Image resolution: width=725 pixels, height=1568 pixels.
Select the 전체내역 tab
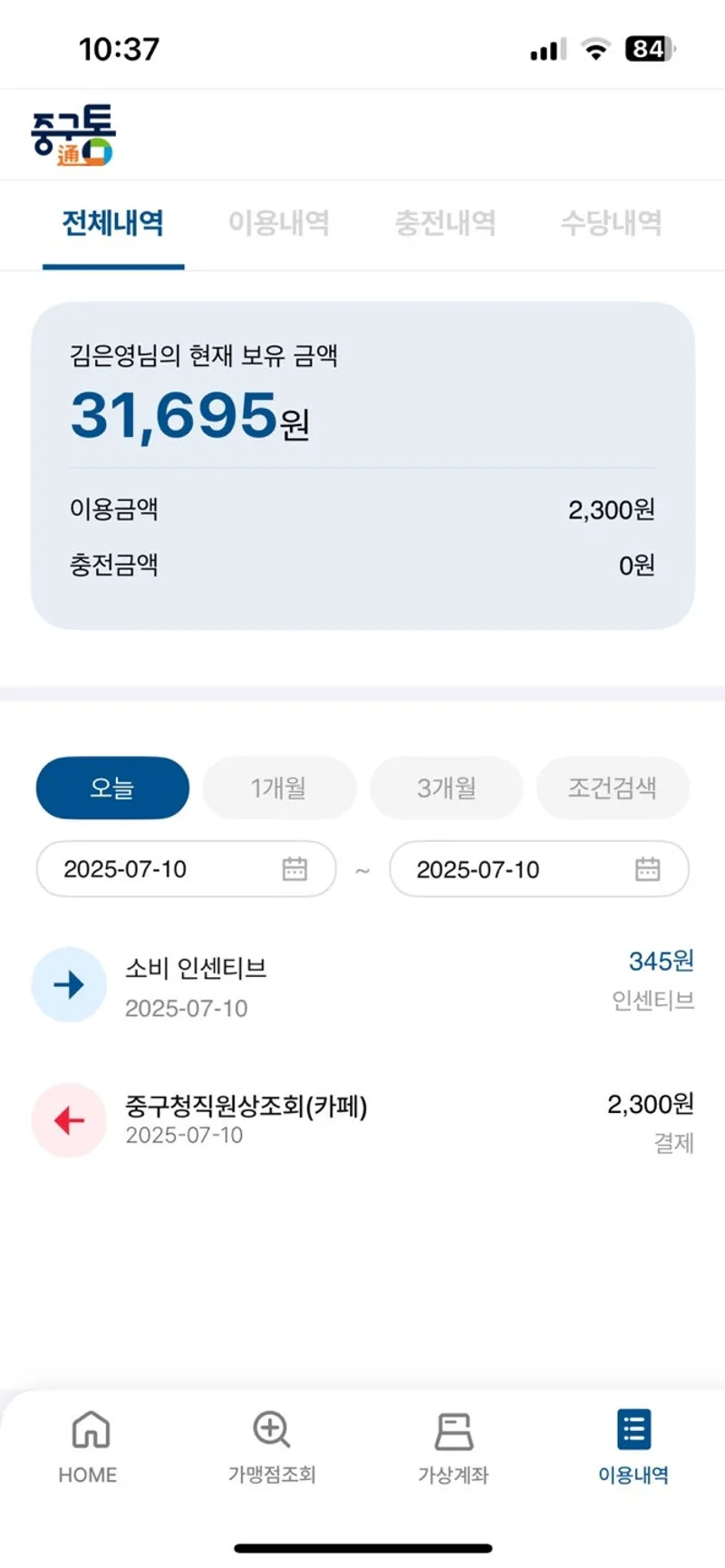pyautogui.click(x=113, y=222)
